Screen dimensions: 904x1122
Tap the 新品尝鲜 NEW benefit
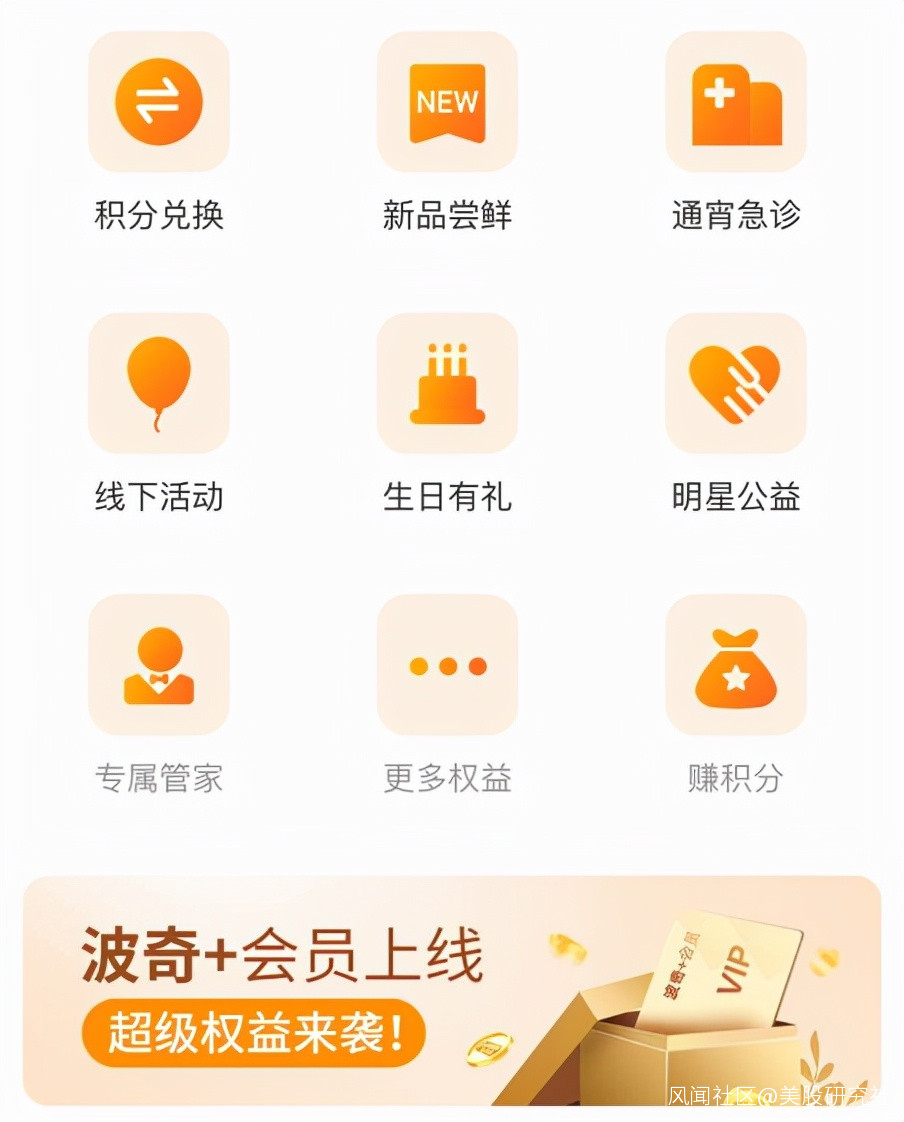tap(447, 102)
